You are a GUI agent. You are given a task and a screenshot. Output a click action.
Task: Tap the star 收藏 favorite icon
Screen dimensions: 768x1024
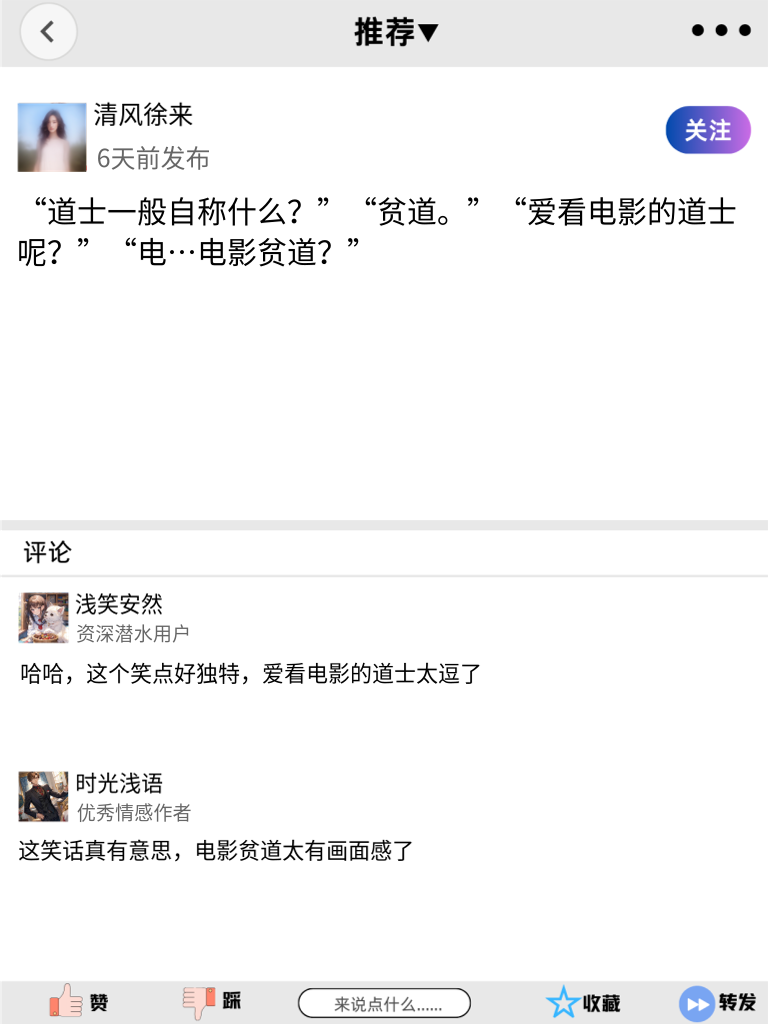[x=565, y=1001]
